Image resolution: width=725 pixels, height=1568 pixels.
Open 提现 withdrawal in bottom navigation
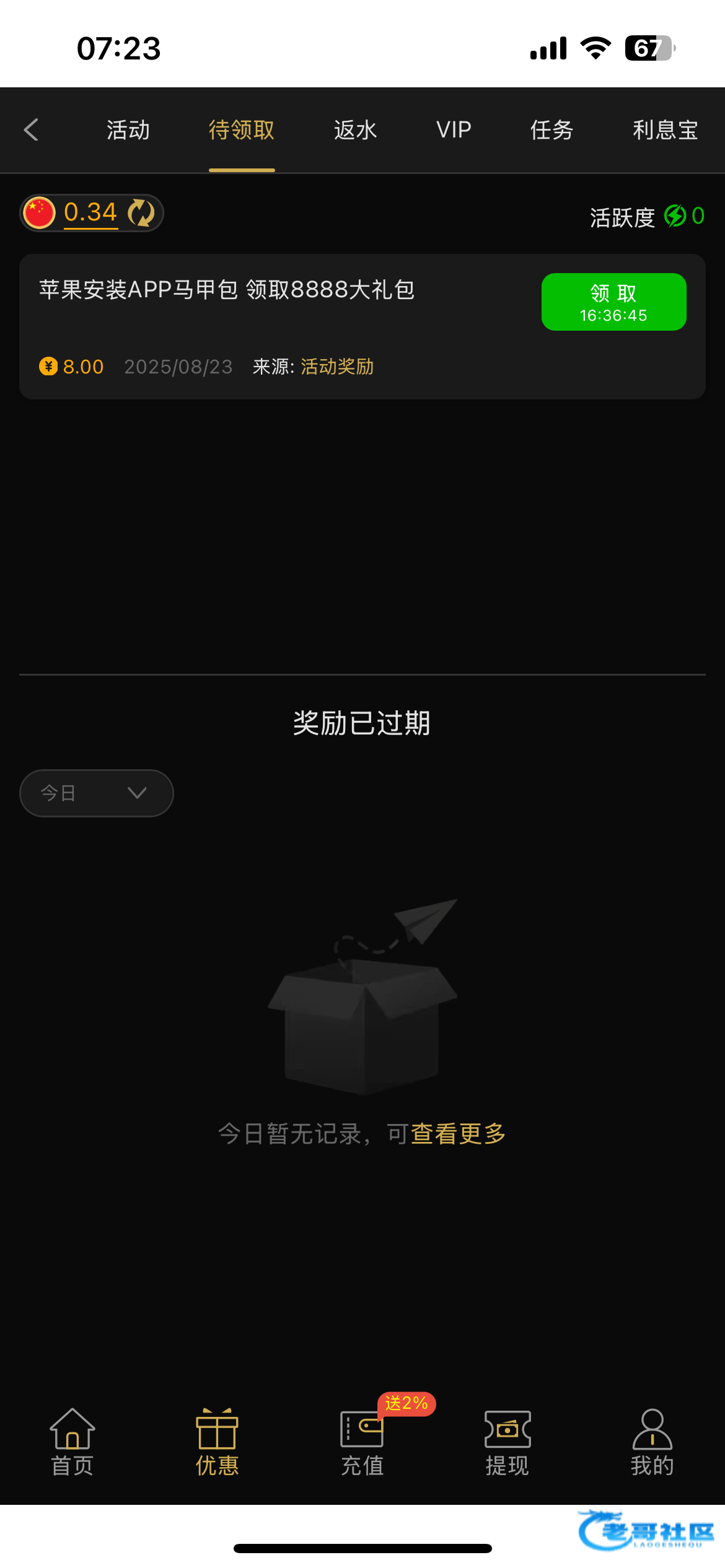pos(507,1442)
